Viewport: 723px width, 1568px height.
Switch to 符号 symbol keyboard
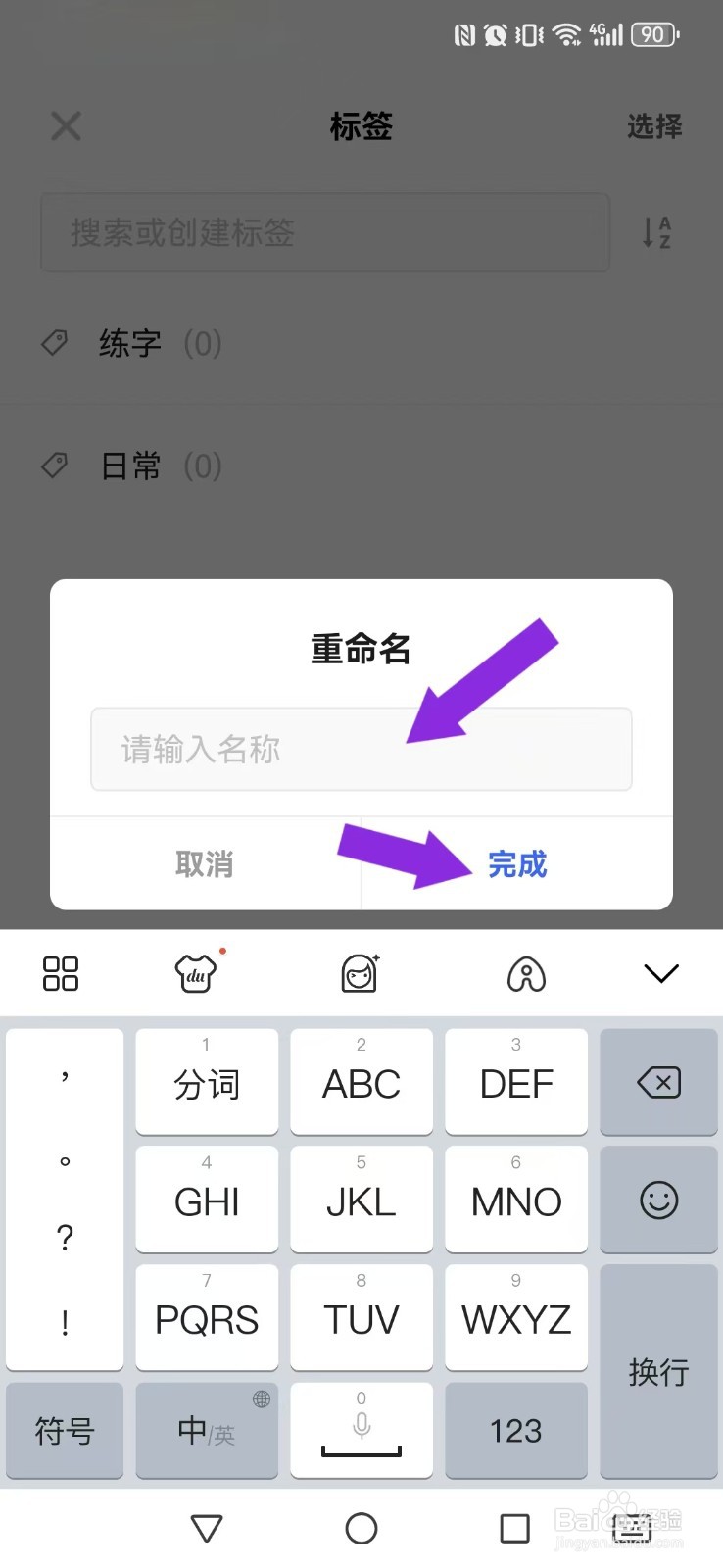[64, 1431]
